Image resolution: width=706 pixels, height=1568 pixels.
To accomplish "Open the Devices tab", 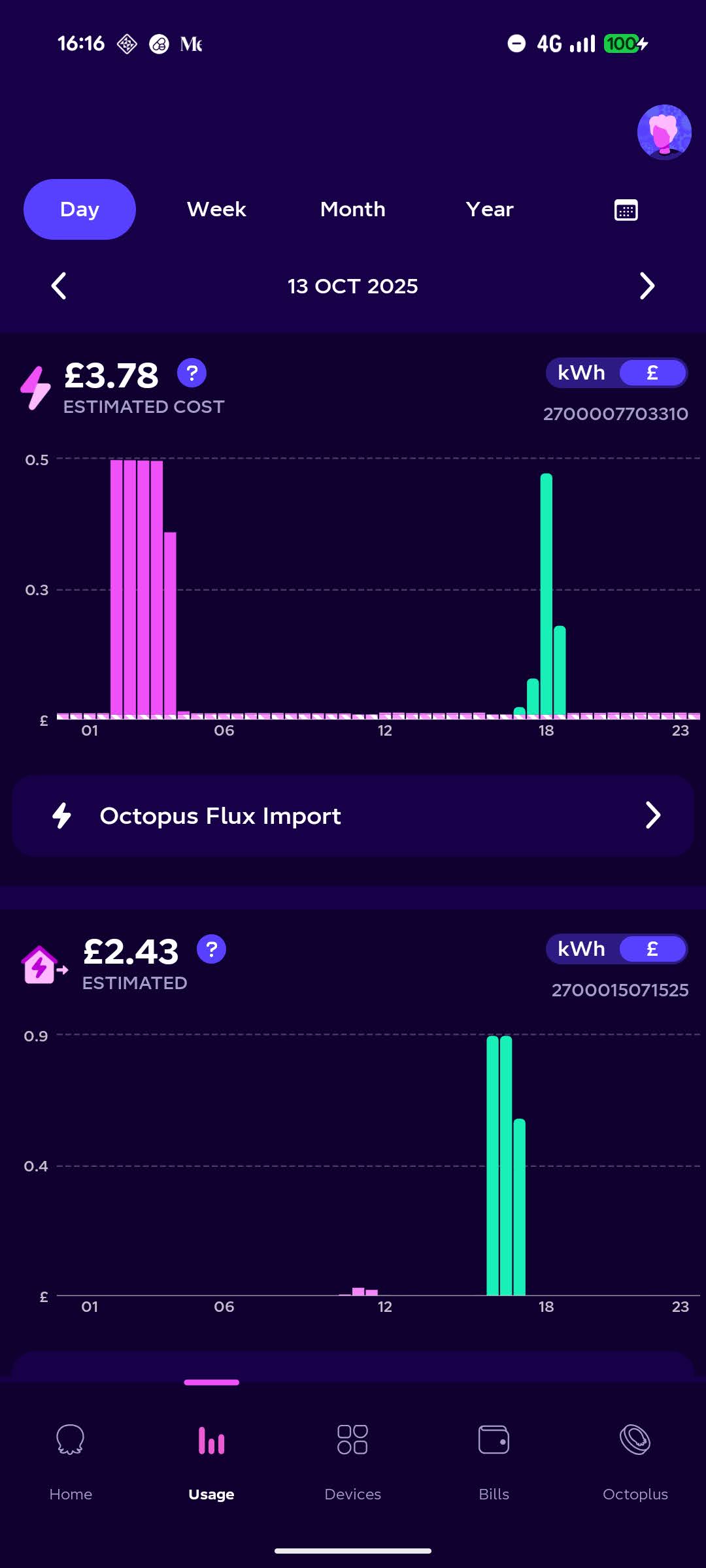I will pyautogui.click(x=352, y=1457).
